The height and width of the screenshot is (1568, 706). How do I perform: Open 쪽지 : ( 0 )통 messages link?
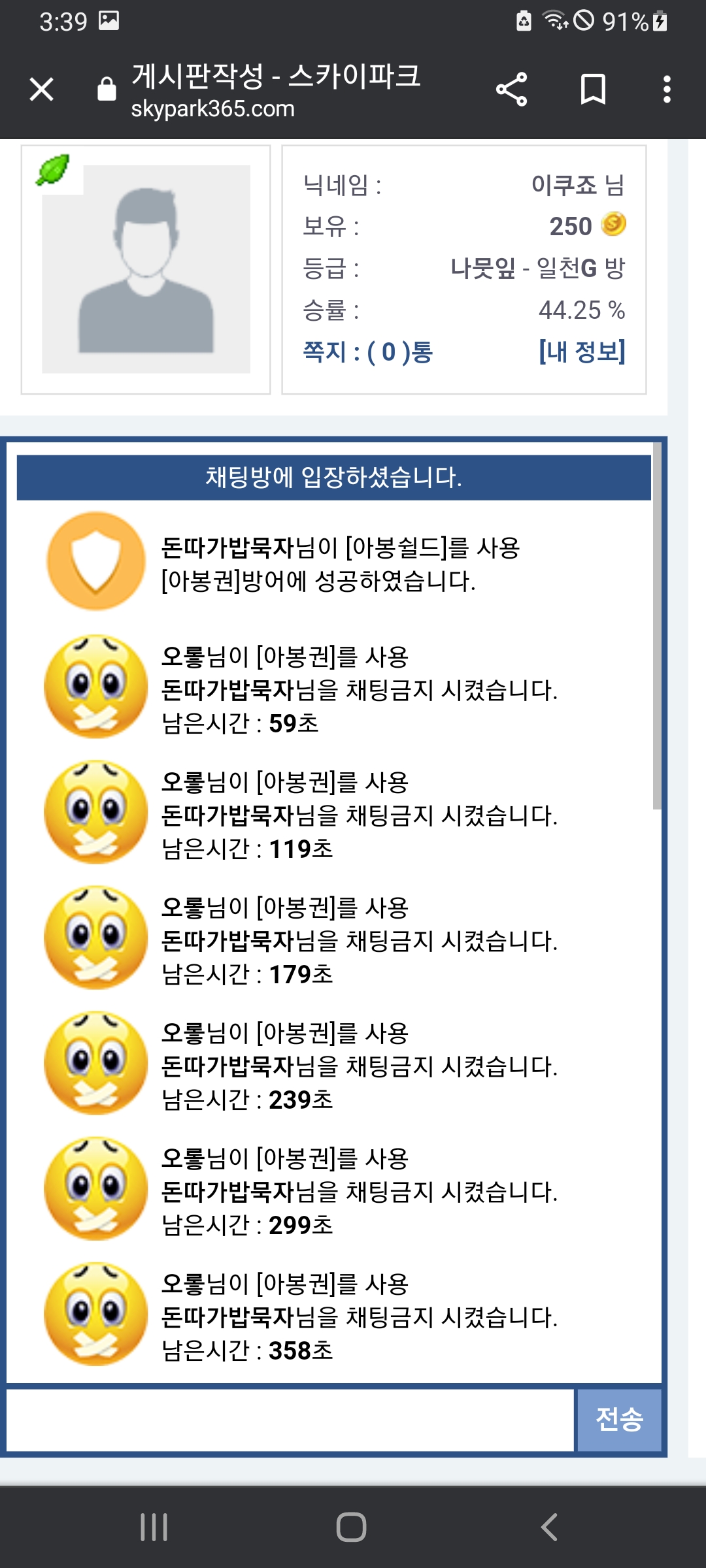pyautogui.click(x=367, y=352)
